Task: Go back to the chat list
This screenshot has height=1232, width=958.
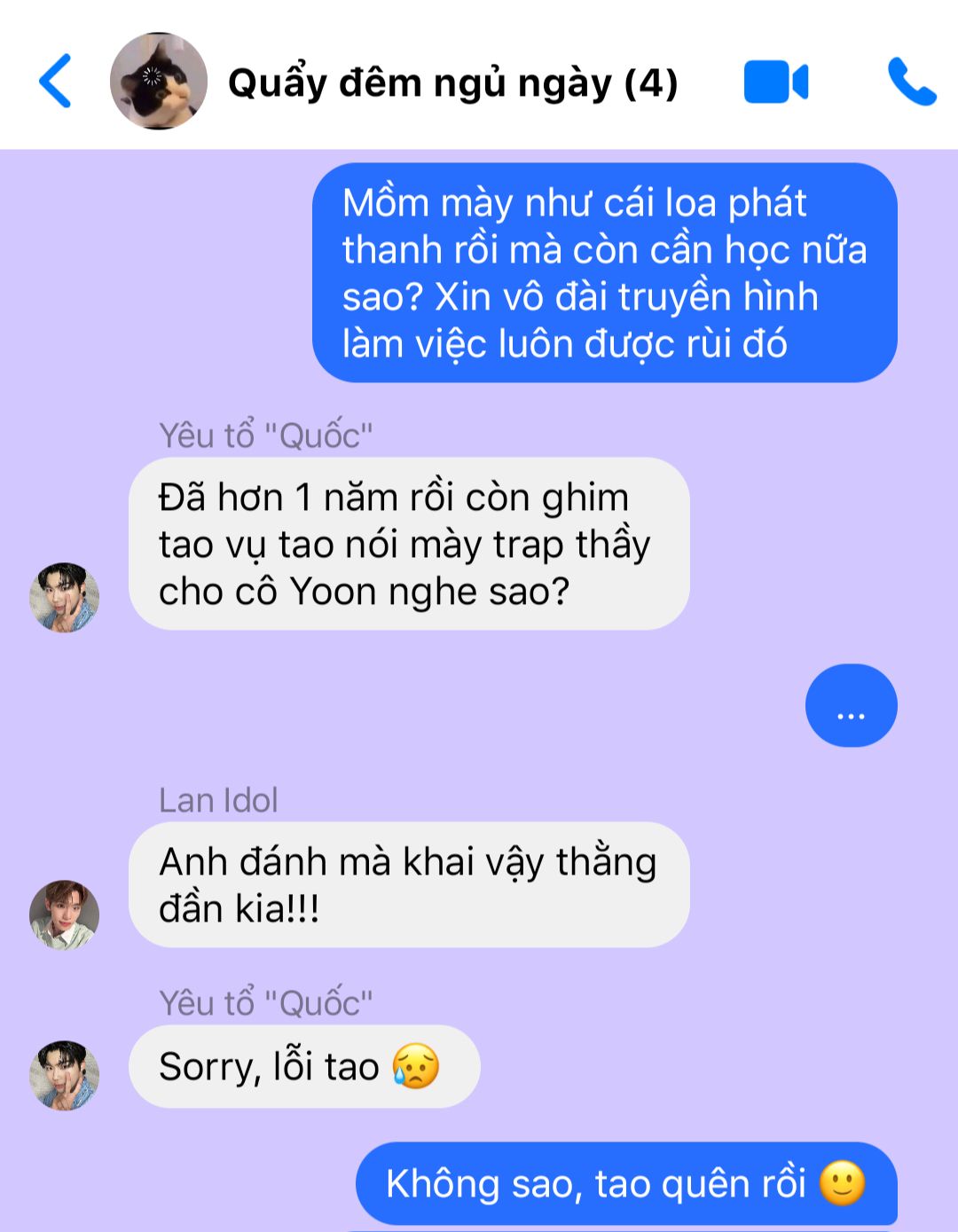Action: [55, 82]
